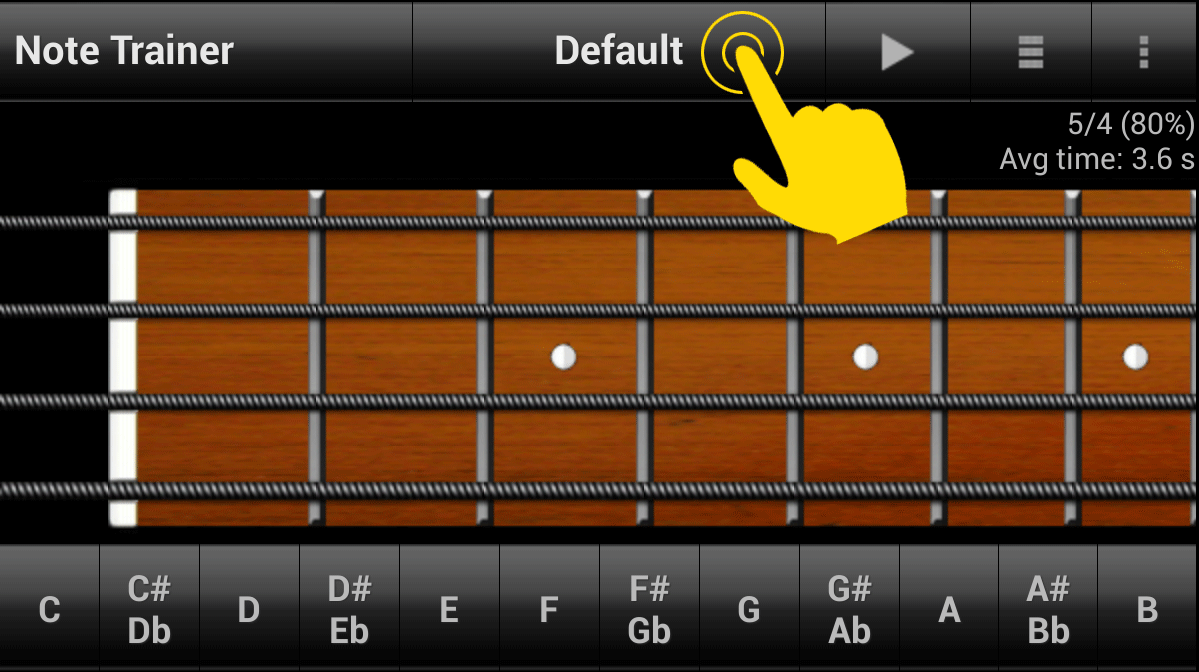
Task: Pick the F note key
Action: tap(549, 609)
